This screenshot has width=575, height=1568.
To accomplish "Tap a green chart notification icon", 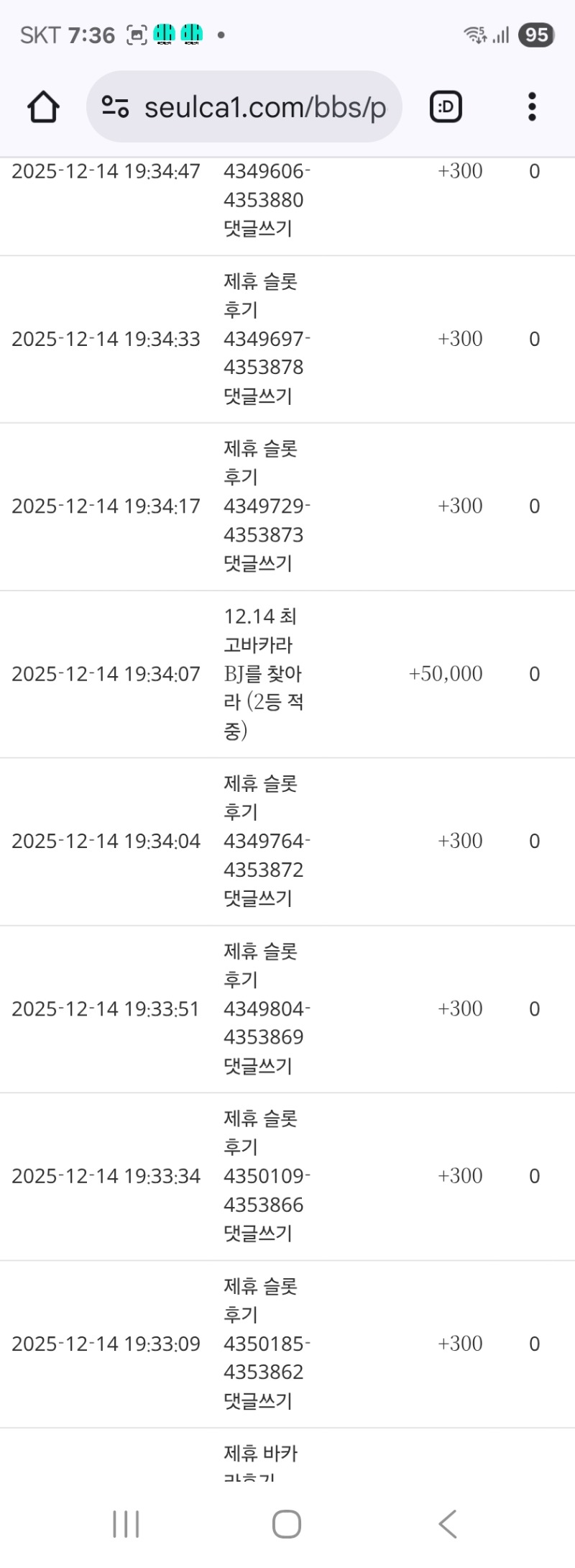I will point(164,32).
